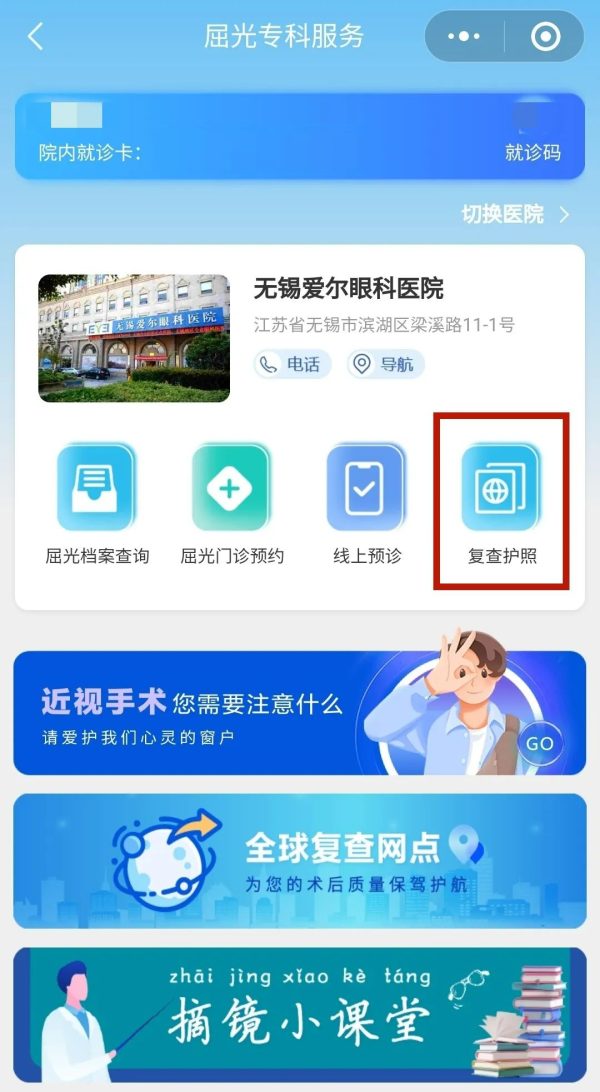Open 屈光门诊预约 clinic appointment
The height and width of the screenshot is (1092, 600).
click(x=232, y=505)
